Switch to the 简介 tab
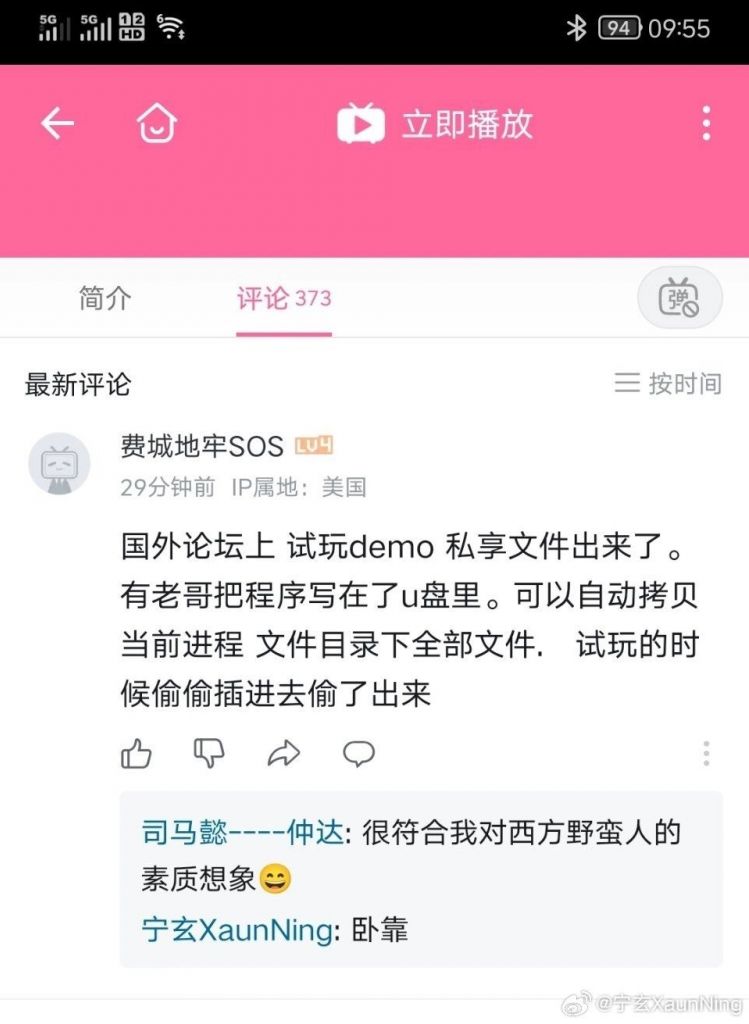Image resolution: width=749 pixels, height=1024 pixels. coord(104,297)
